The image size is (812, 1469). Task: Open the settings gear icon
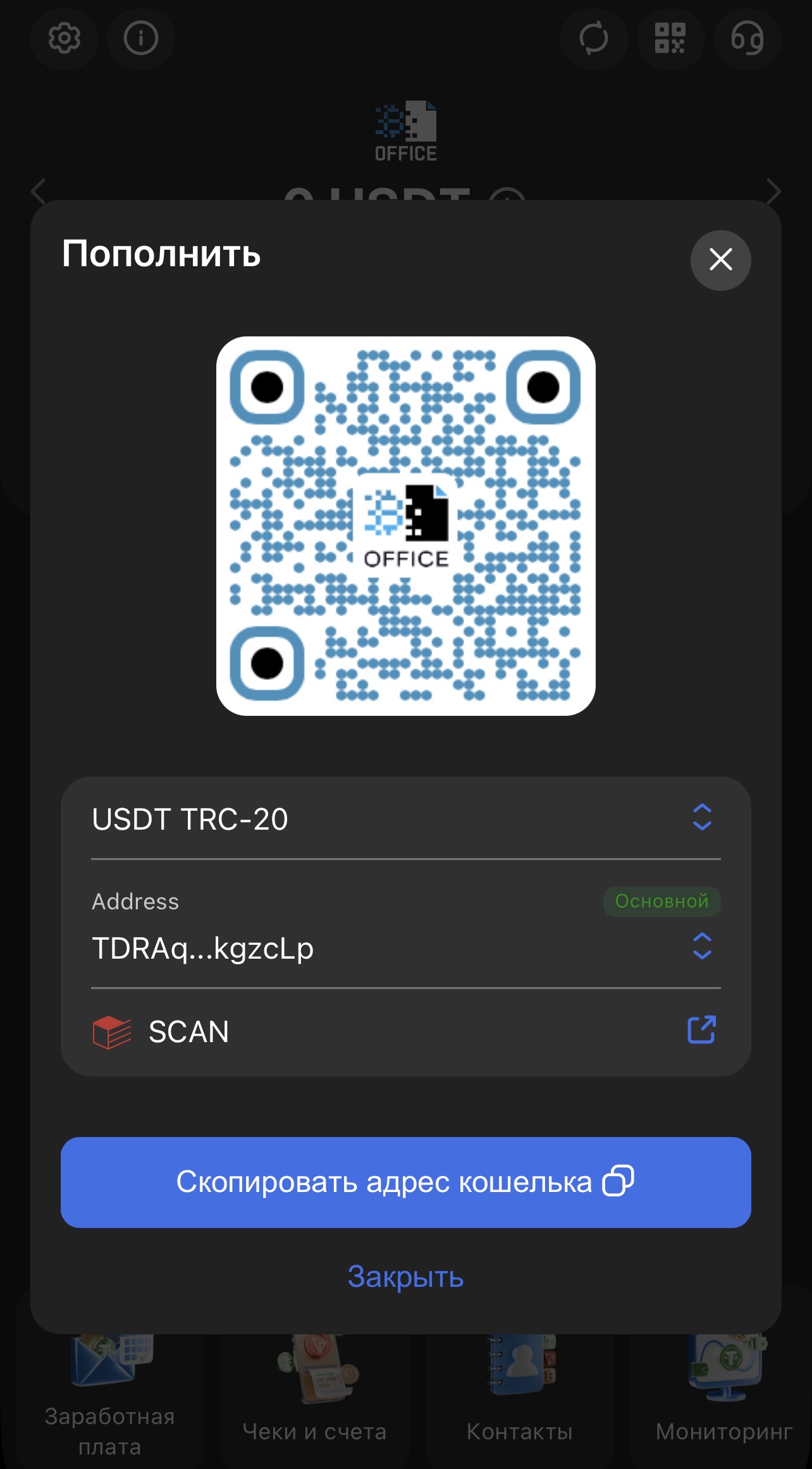64,39
